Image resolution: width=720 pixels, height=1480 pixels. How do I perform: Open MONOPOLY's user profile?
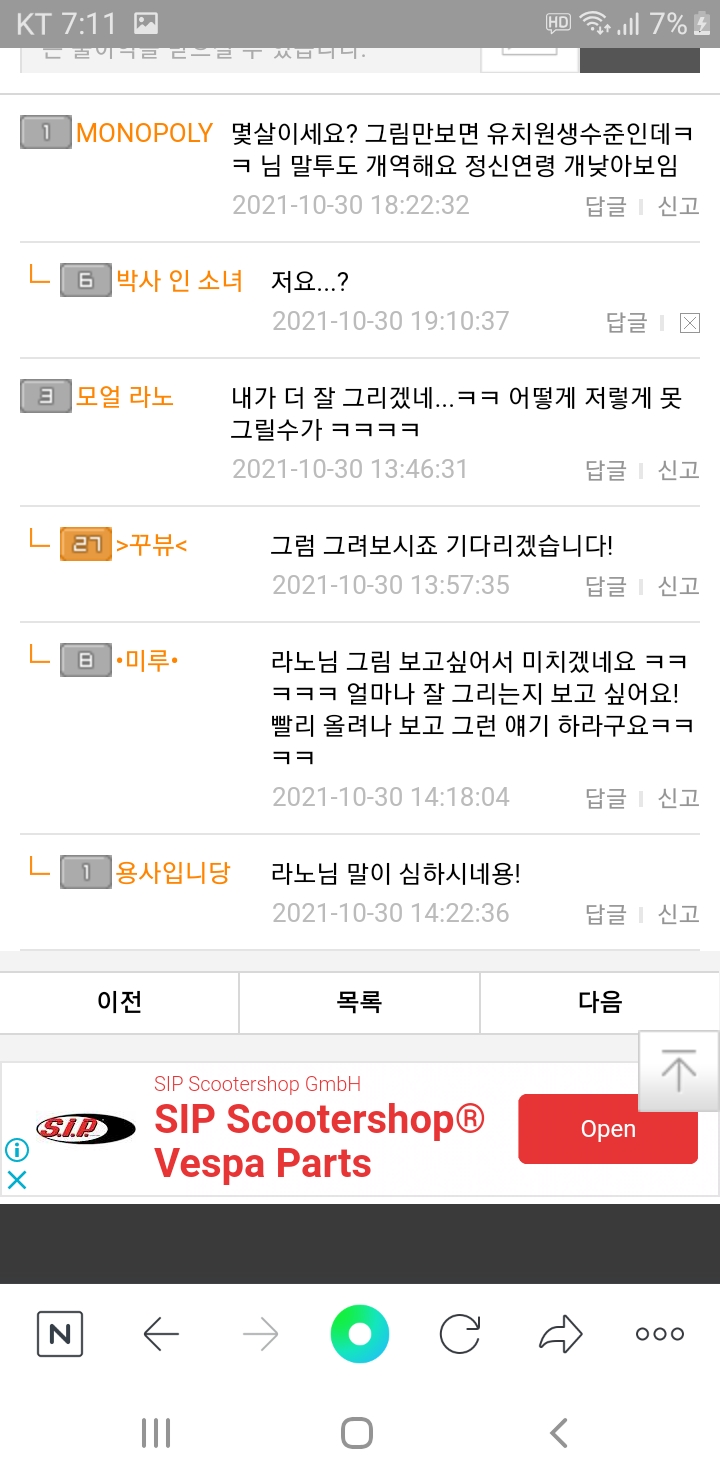(x=144, y=133)
